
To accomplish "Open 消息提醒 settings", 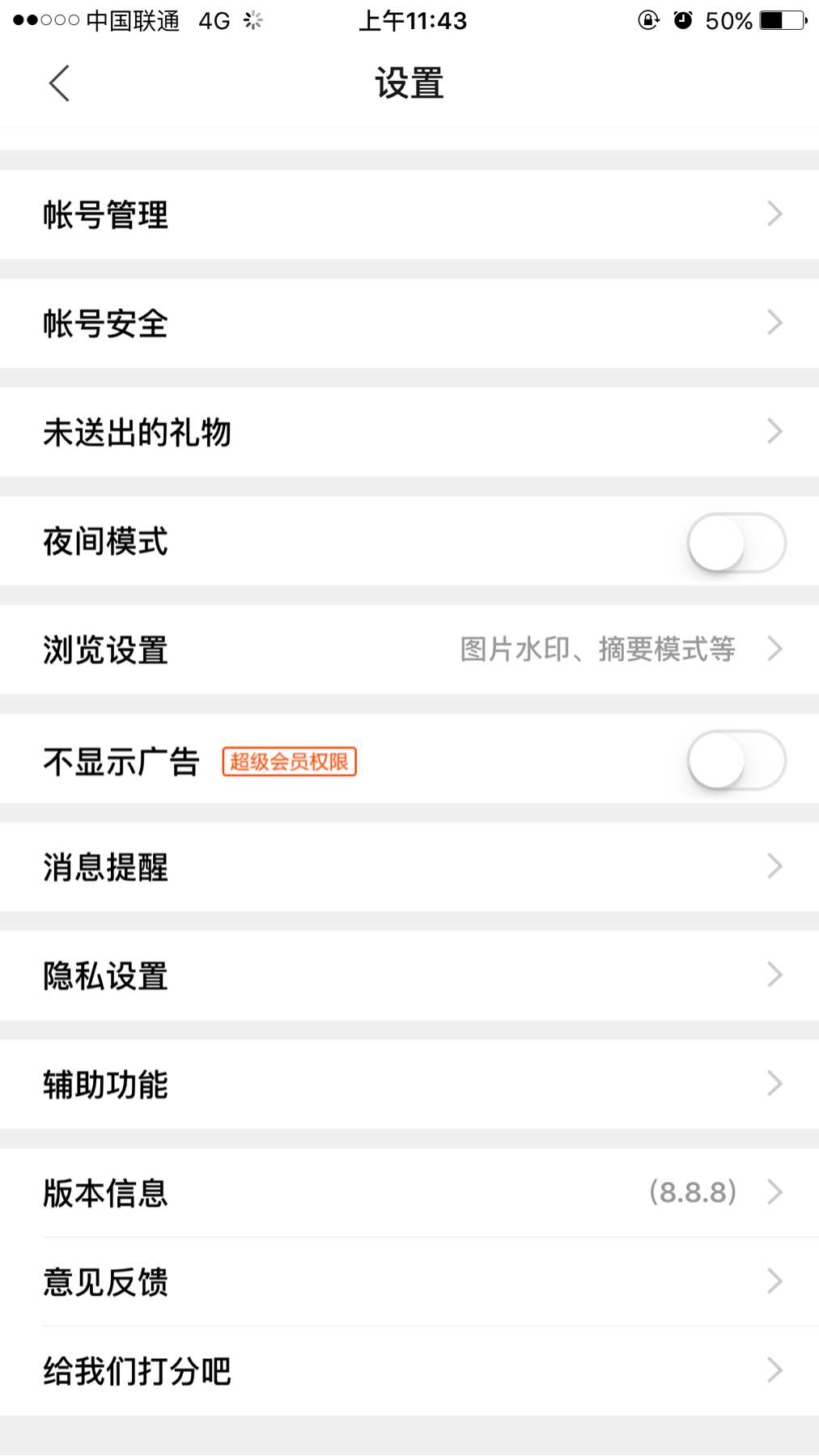I will point(409,867).
